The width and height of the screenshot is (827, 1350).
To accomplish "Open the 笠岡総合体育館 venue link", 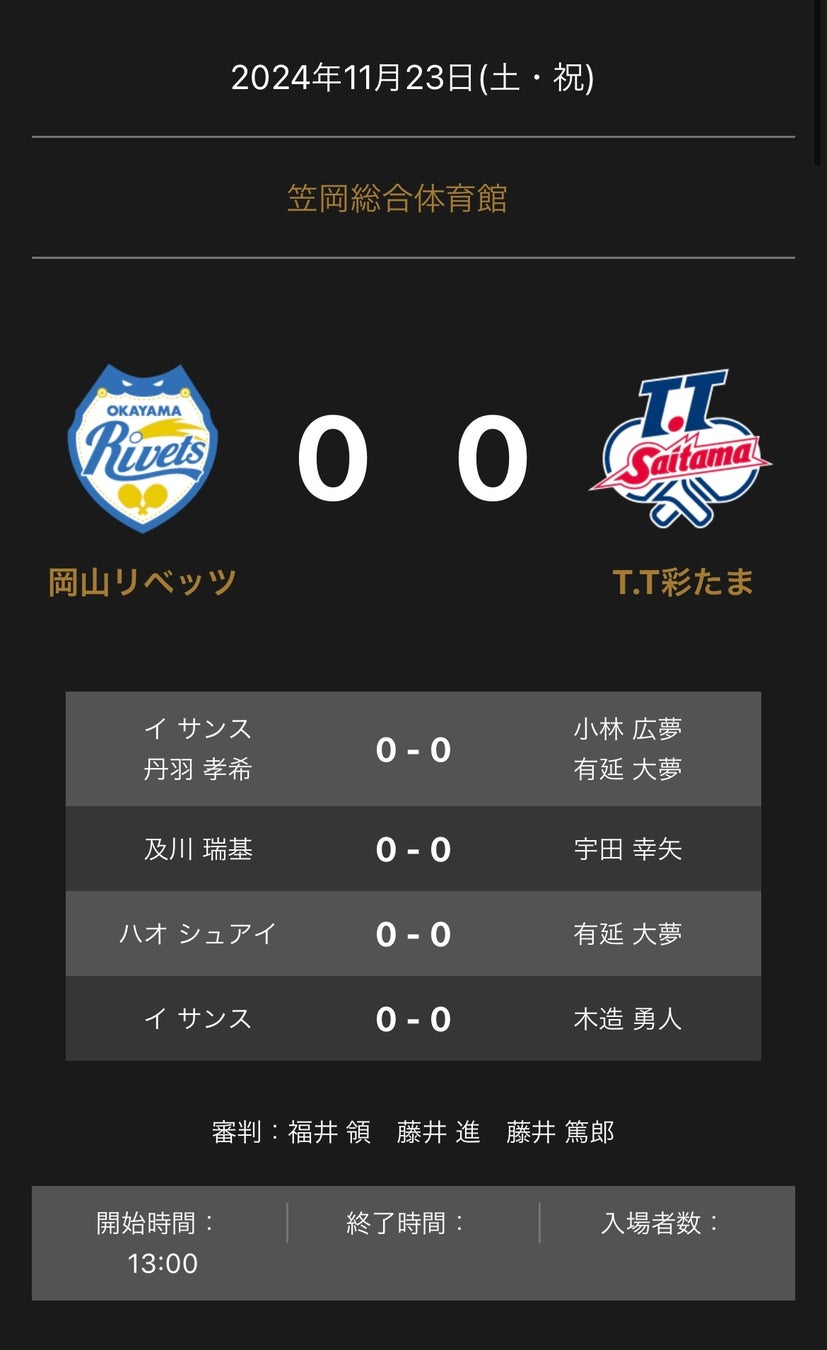I will (397, 198).
